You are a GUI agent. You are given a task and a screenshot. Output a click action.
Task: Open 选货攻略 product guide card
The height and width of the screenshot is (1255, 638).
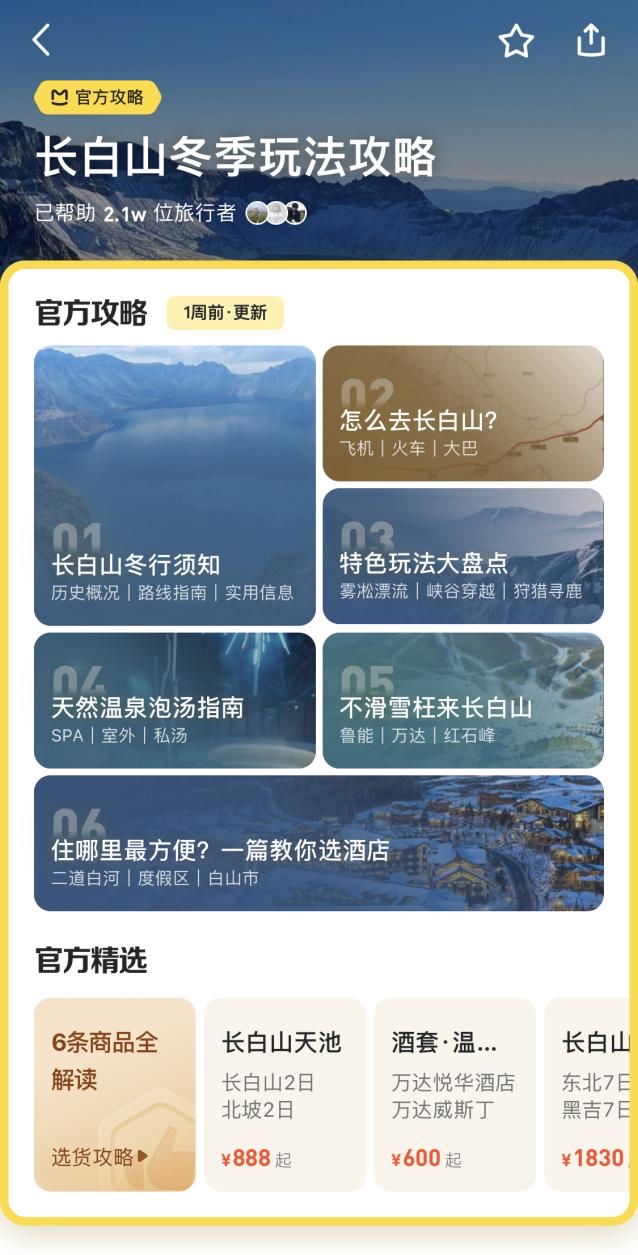click(115, 1094)
